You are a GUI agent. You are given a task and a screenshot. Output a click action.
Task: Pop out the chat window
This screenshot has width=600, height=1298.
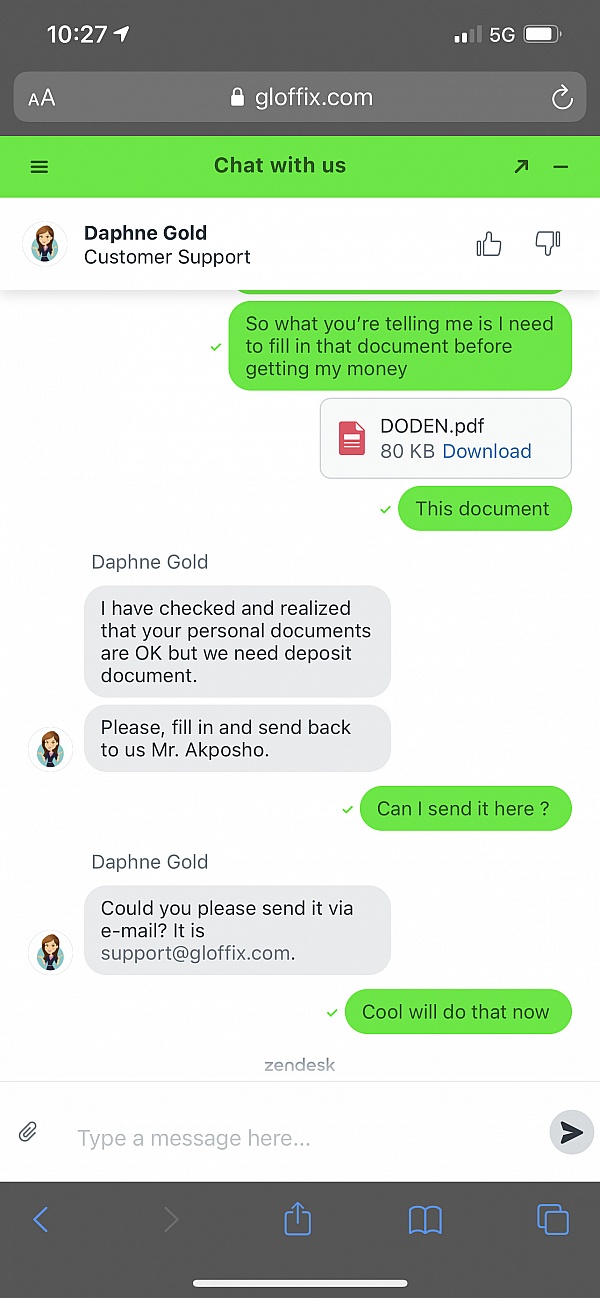tap(521, 167)
